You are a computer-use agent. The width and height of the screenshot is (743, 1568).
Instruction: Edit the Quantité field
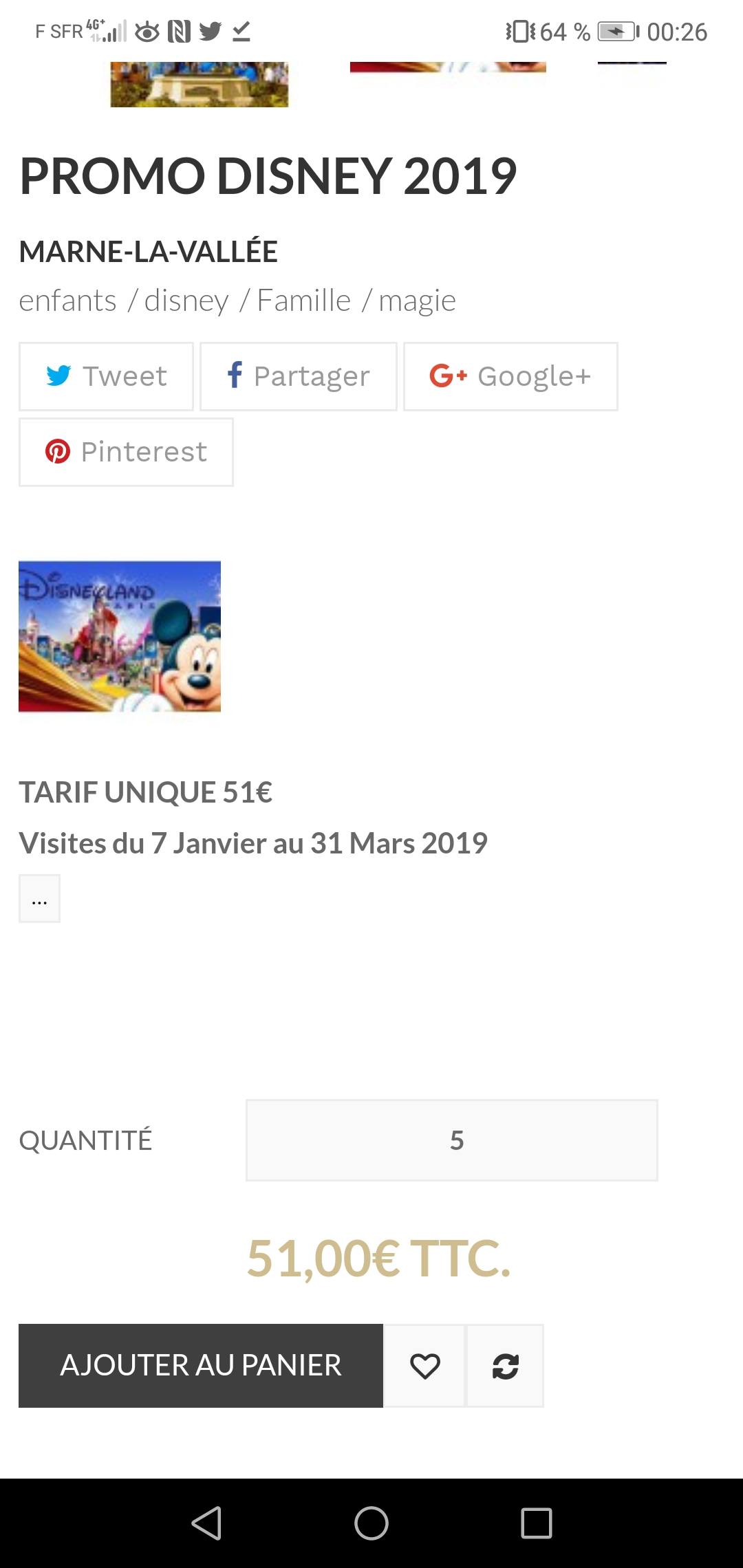451,1140
